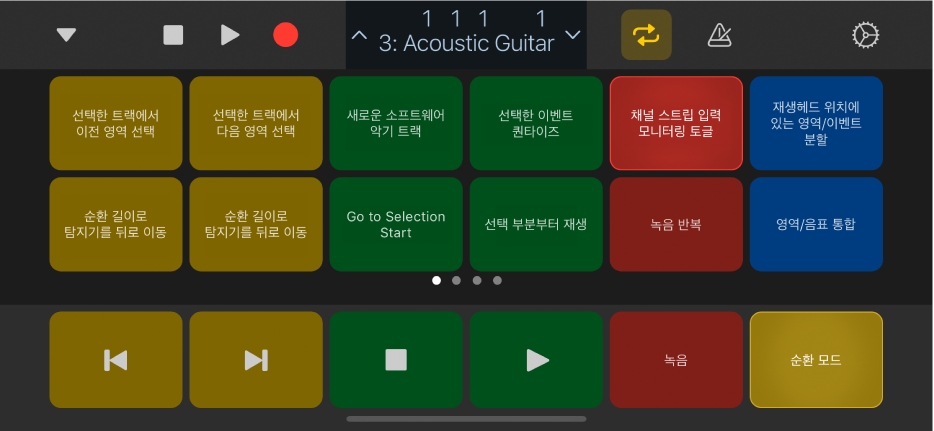The image size is (934, 431).
Task: Split with 재생헤드 위치에 있는 영역/이벤트 분할
Action: click(x=816, y=123)
